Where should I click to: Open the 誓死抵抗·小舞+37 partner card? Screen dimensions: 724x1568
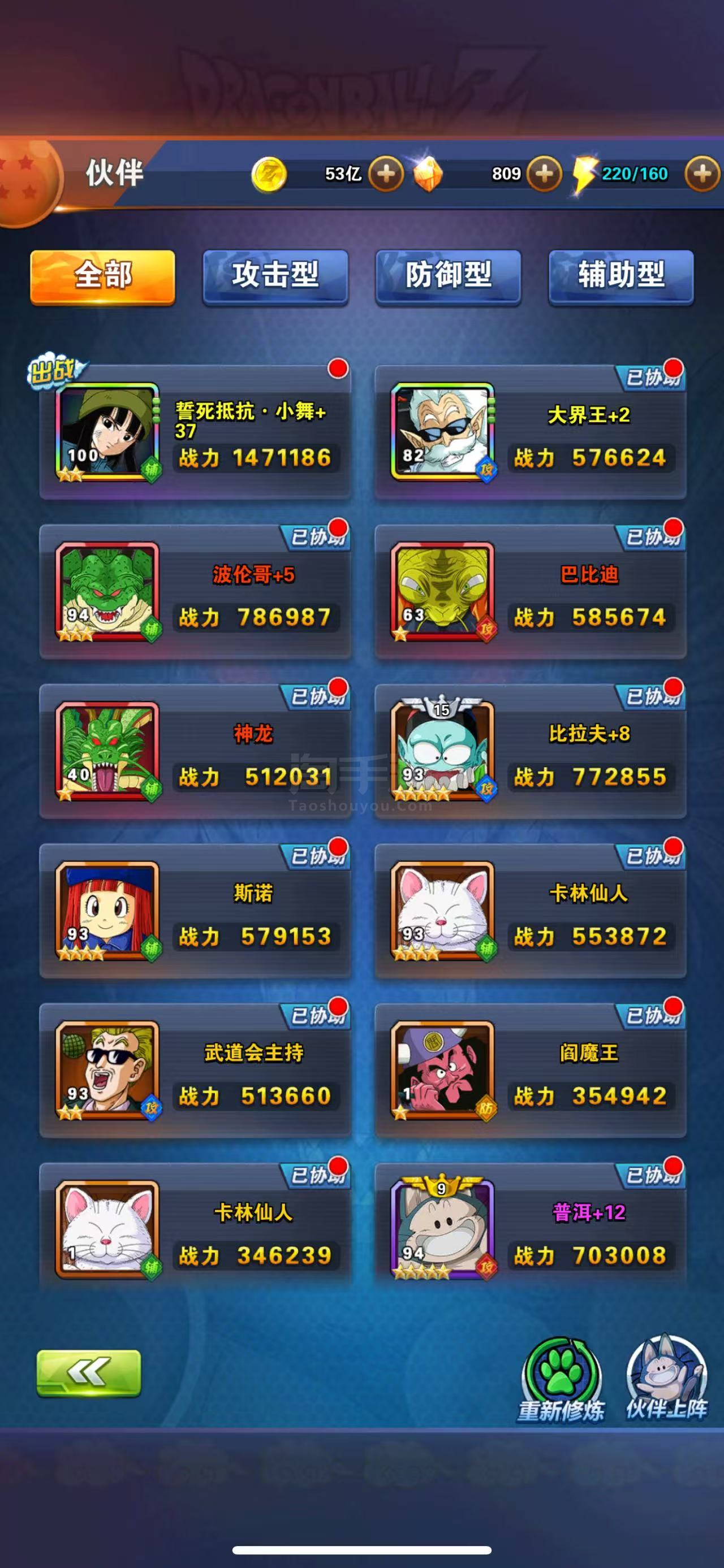195,432
